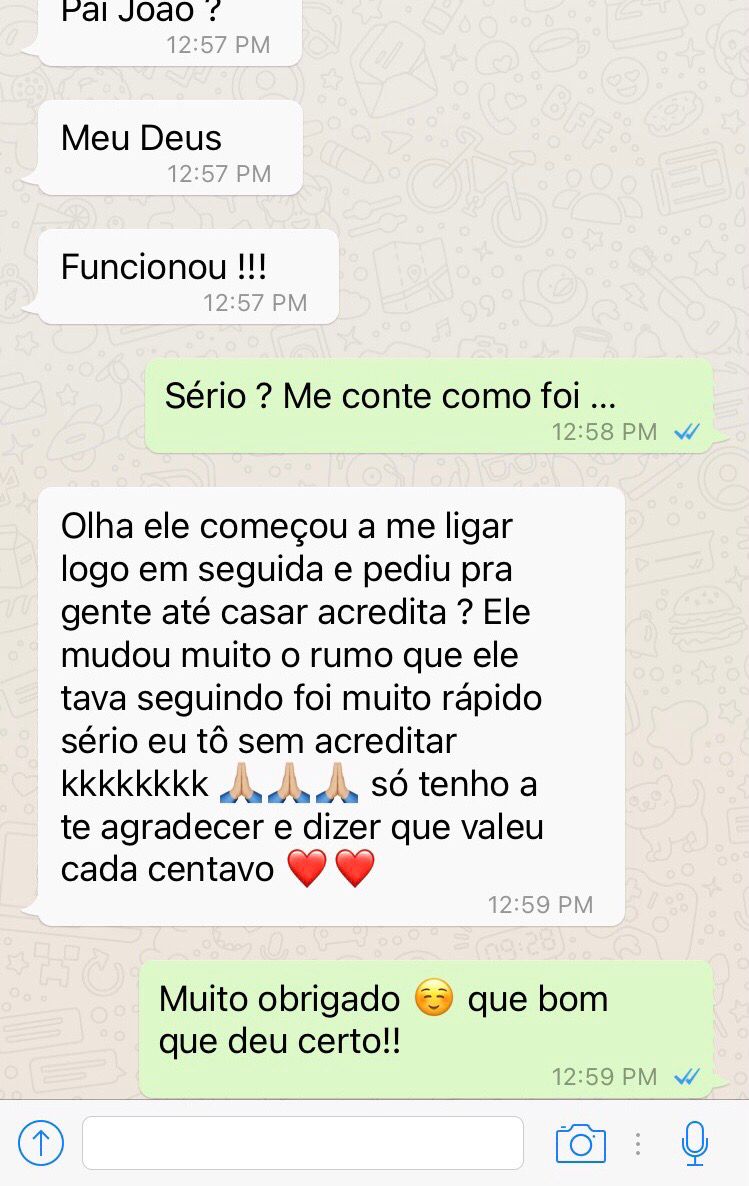Viewport: 749px width, 1186px height.
Task: Open the camera to take a photo
Action: 581,1142
